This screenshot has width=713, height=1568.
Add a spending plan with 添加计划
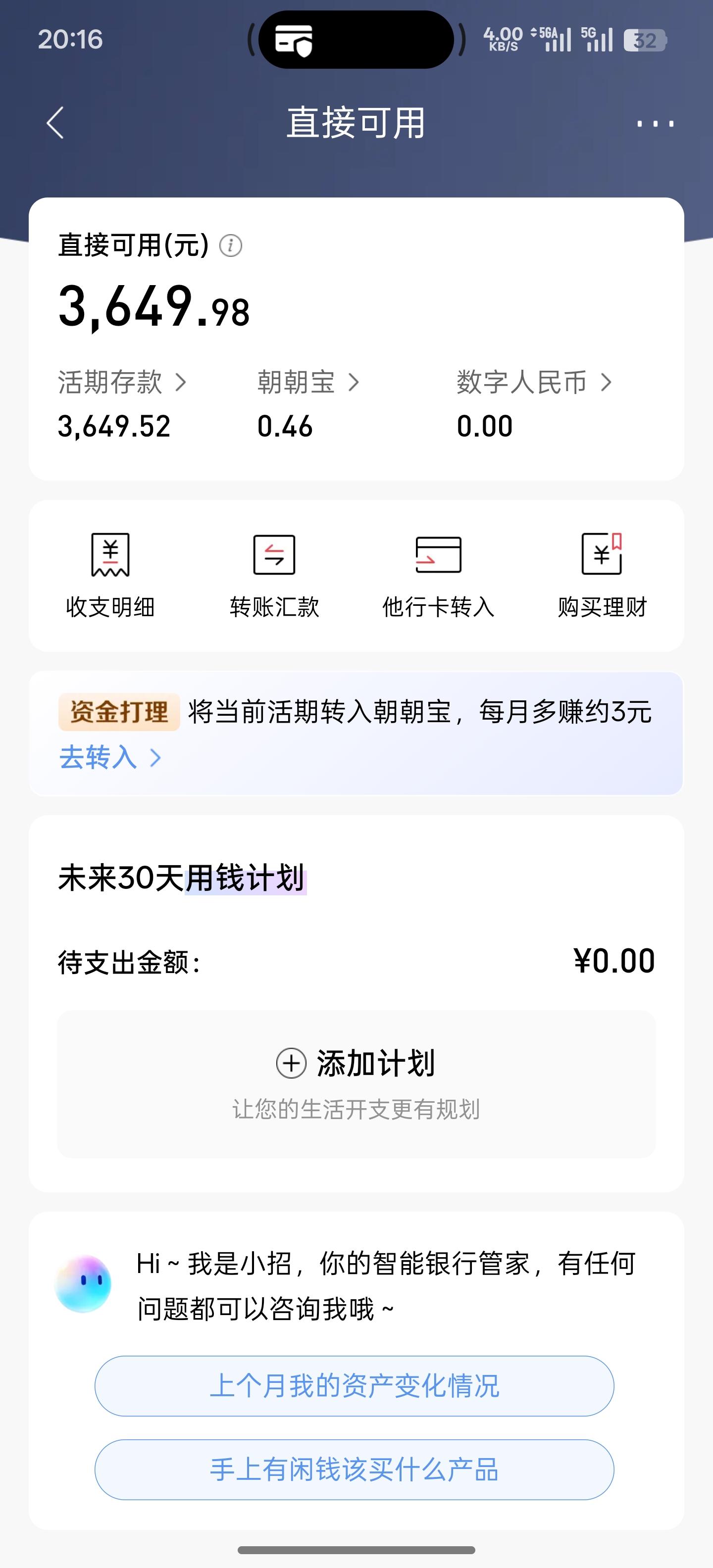(x=356, y=1063)
